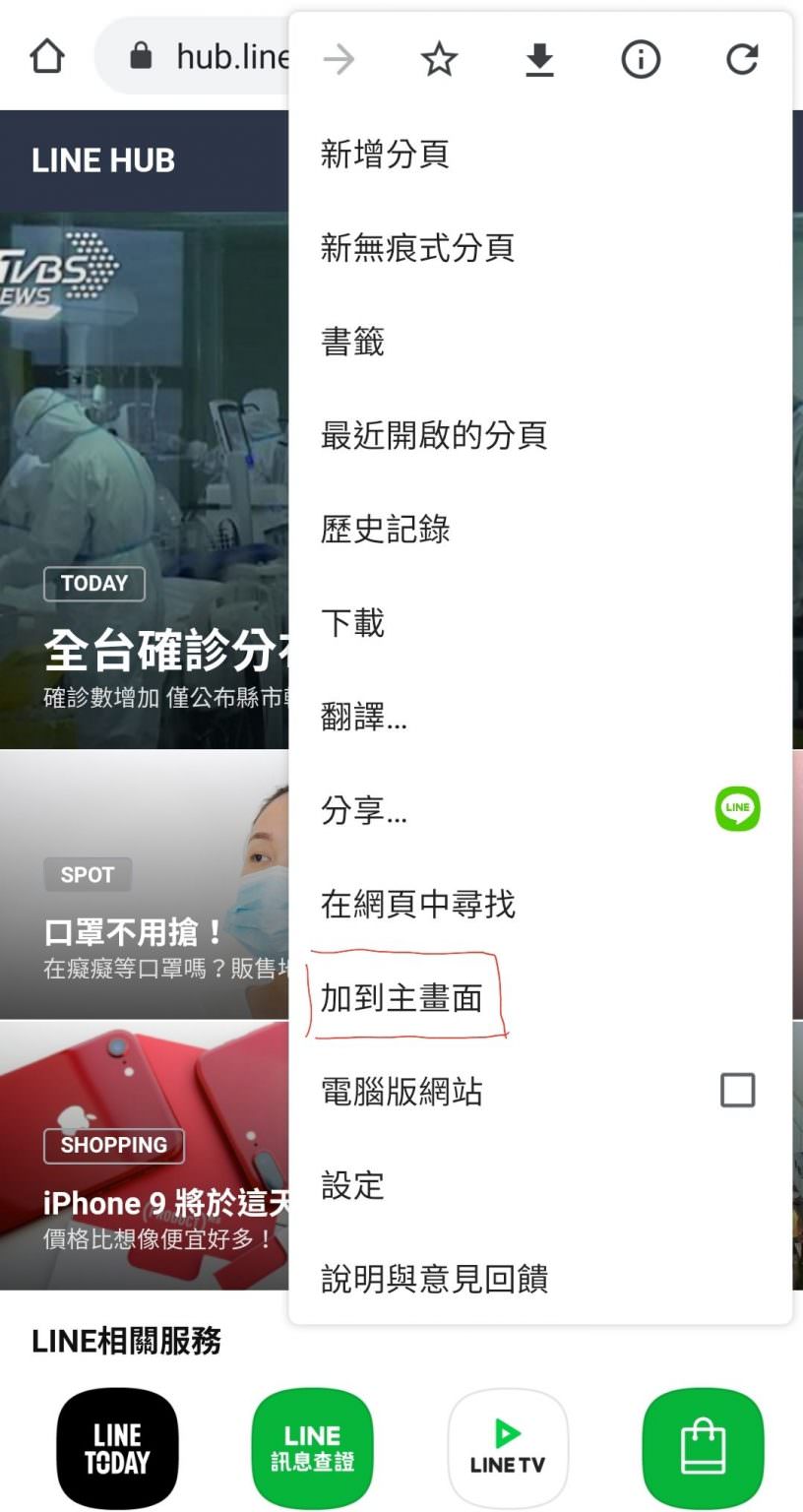This screenshot has width=803, height=1512.
Task: Tap the forward navigation arrow
Action: tap(338, 59)
